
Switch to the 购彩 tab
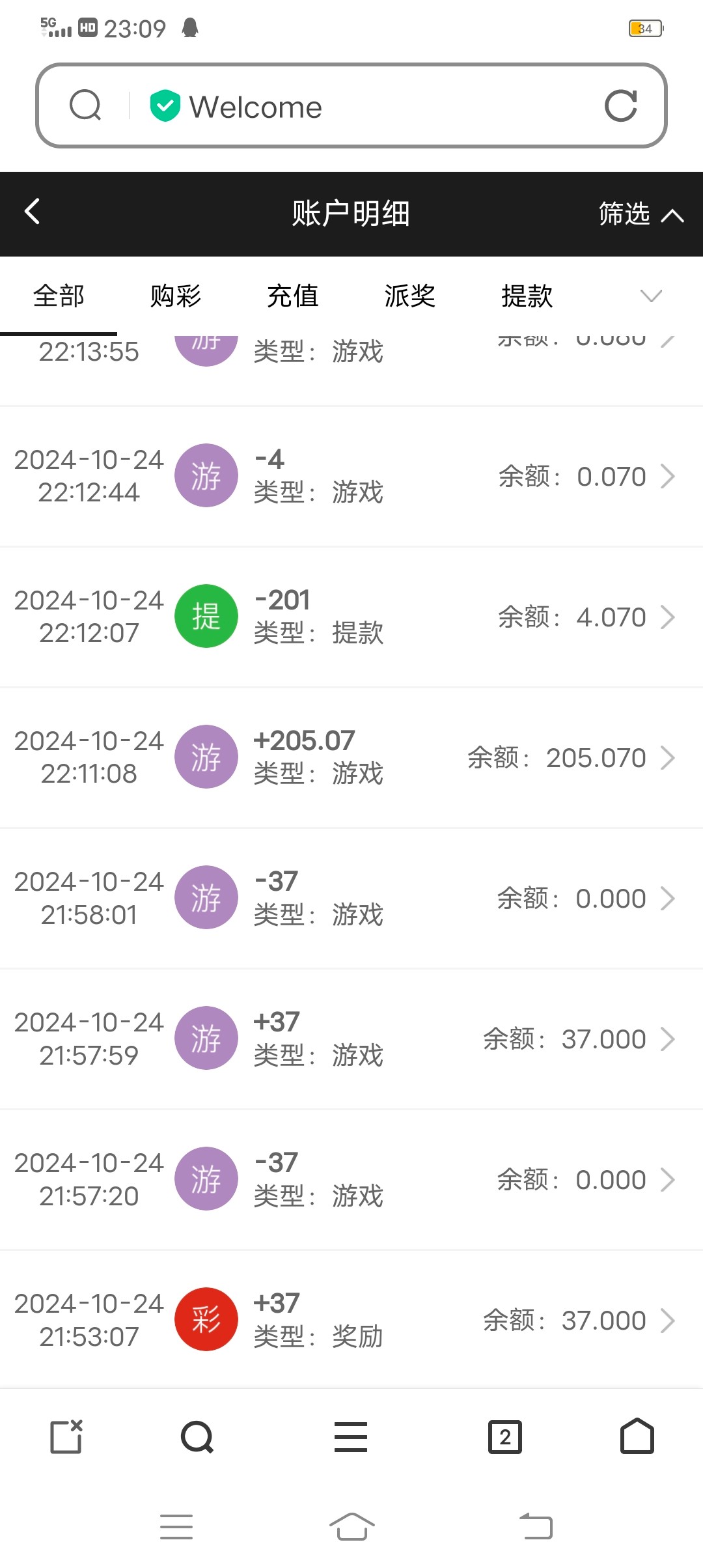coord(176,296)
